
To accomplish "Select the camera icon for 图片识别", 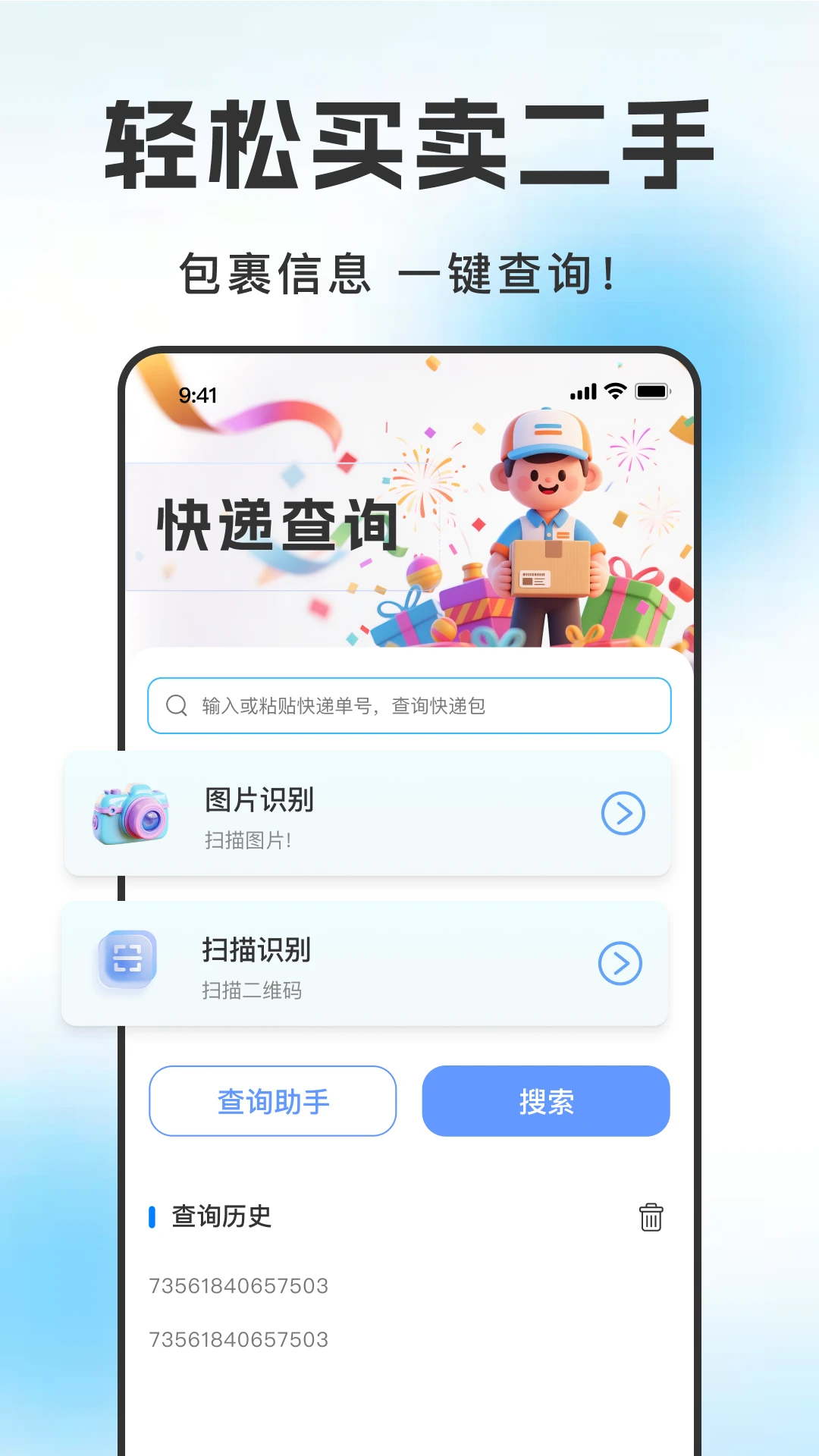I will pos(129,815).
